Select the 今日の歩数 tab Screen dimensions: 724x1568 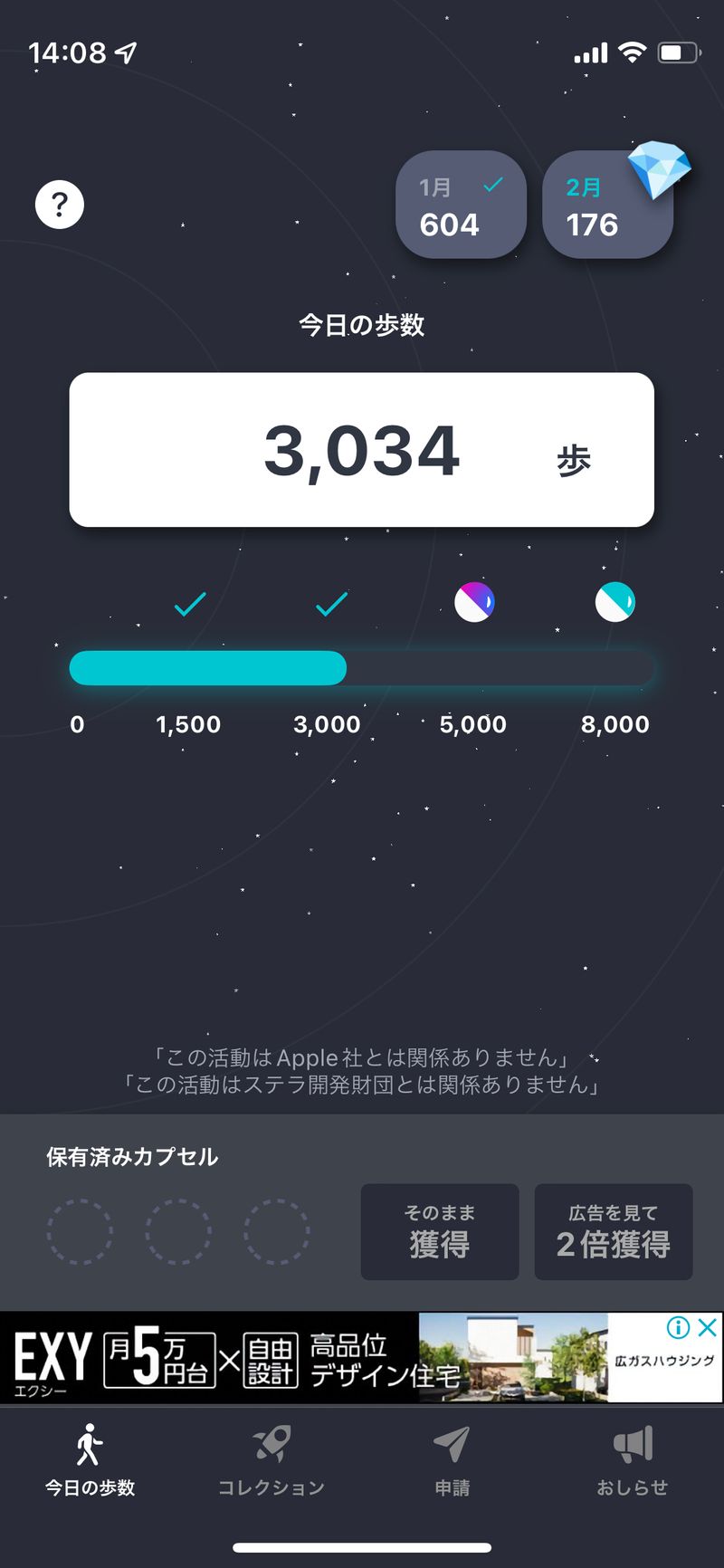point(90,1461)
